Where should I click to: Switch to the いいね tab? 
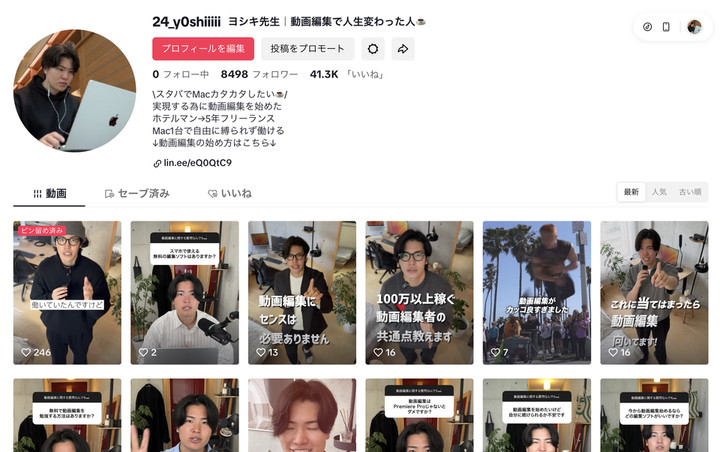coord(230,194)
